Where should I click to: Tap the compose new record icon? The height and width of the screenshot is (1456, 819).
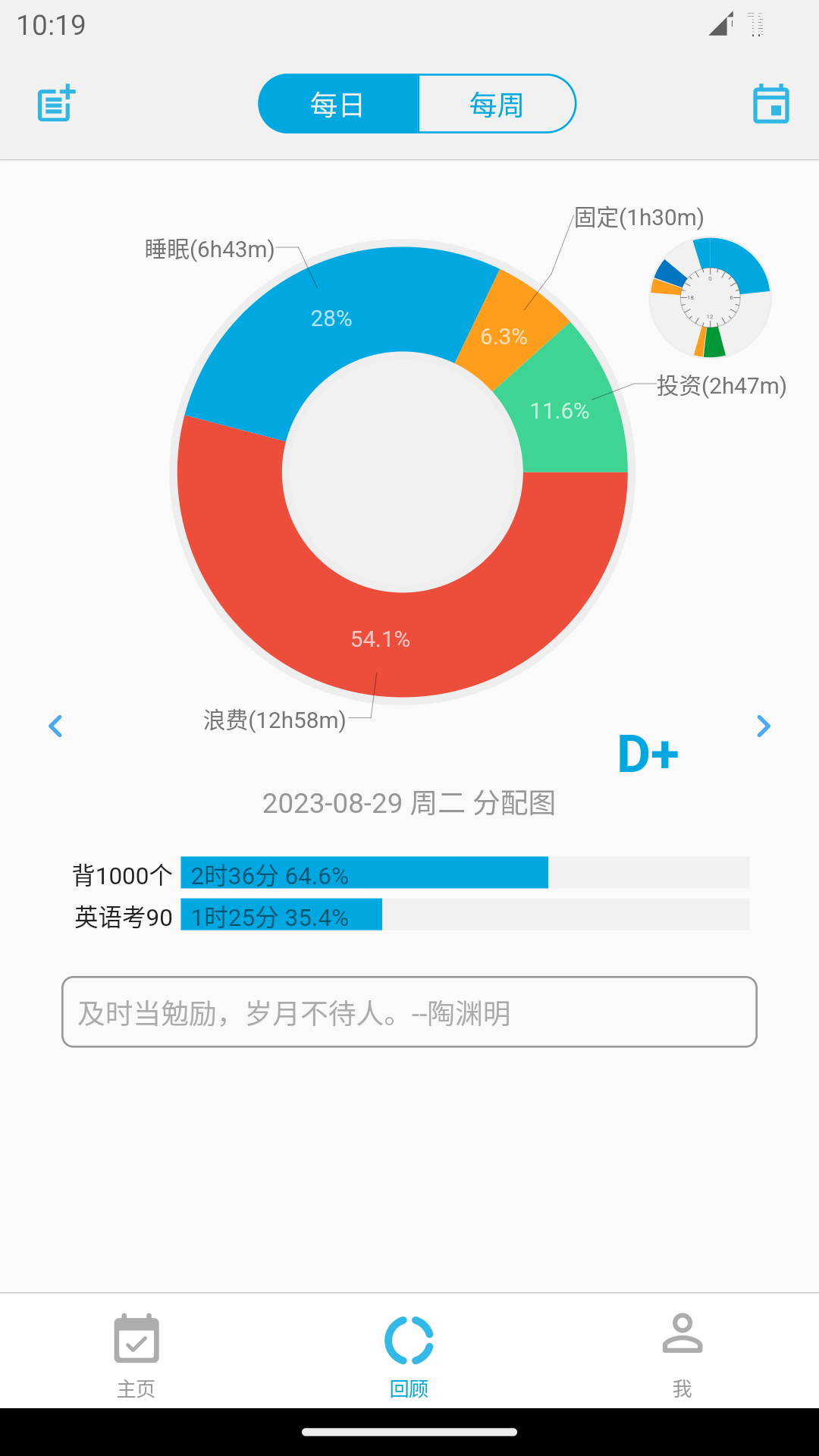55,104
